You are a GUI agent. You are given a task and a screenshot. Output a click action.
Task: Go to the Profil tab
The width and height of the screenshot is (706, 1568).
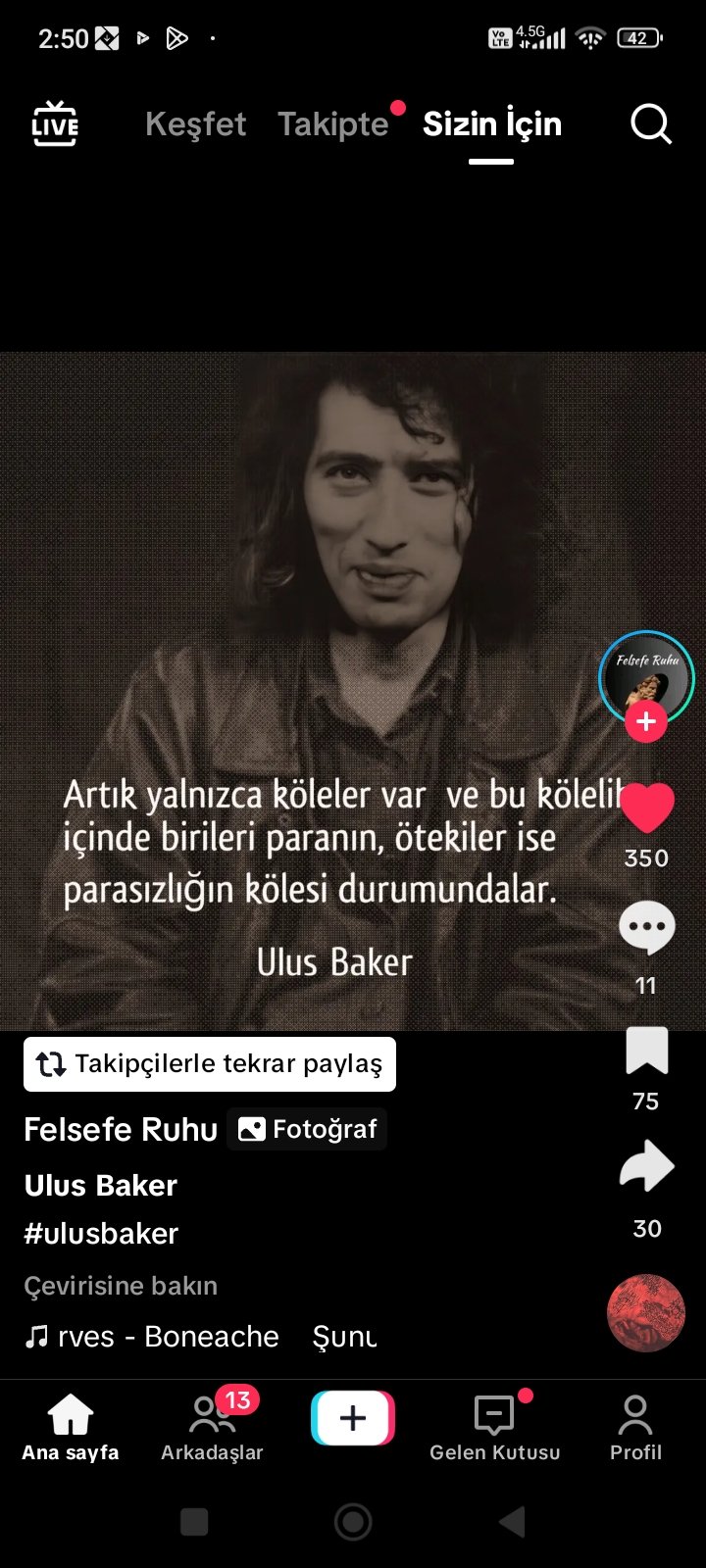click(635, 1428)
